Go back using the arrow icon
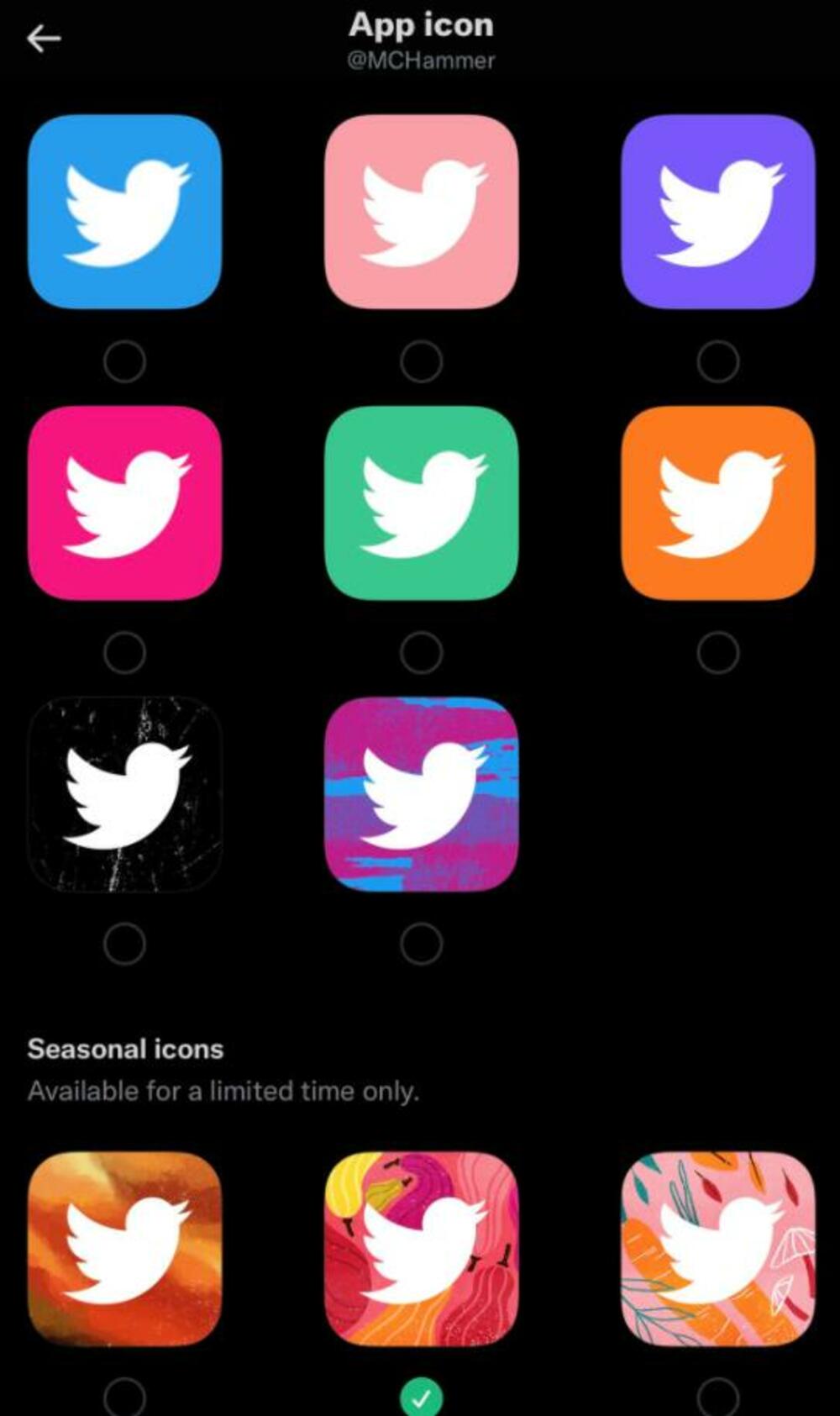The width and height of the screenshot is (840, 1416). point(44,39)
